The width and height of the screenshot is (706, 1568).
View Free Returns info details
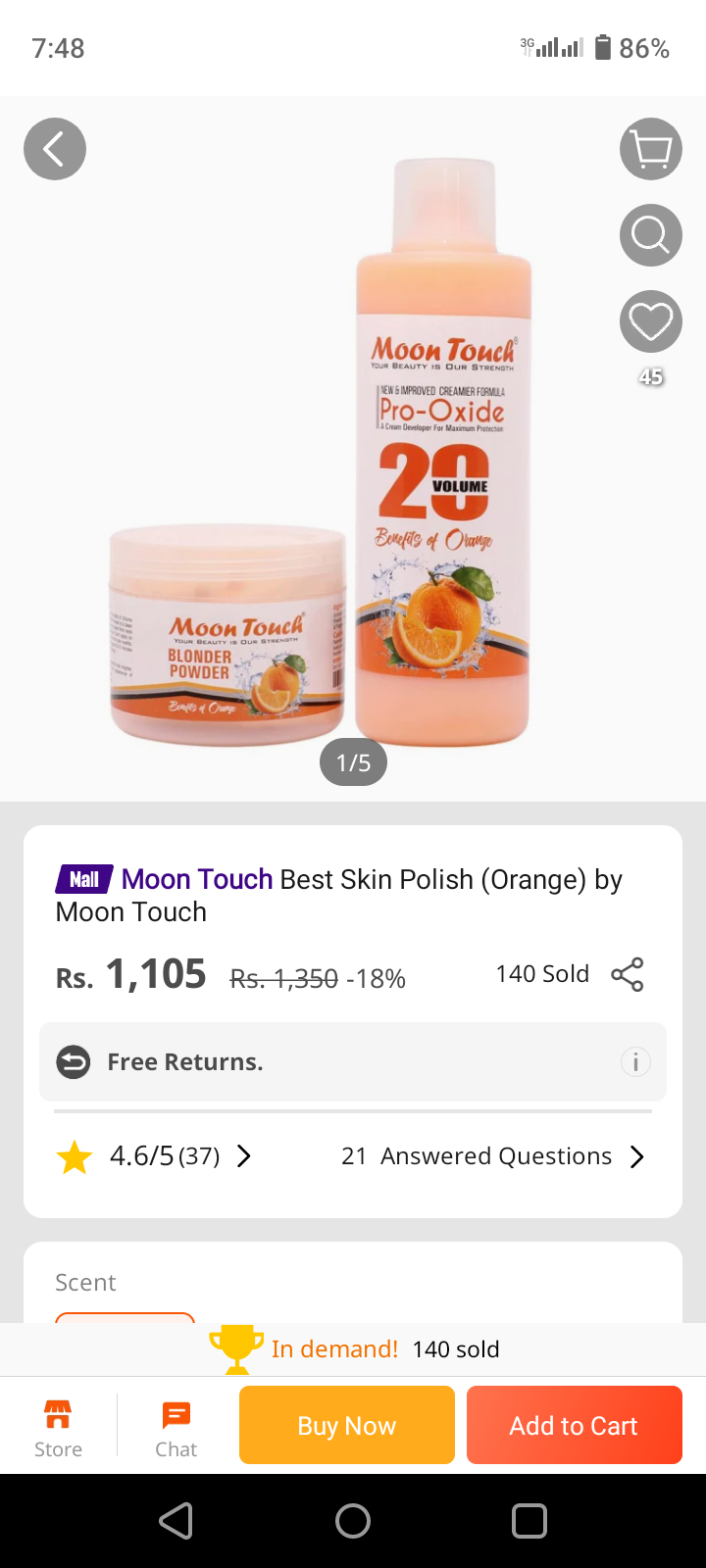[x=635, y=1061]
